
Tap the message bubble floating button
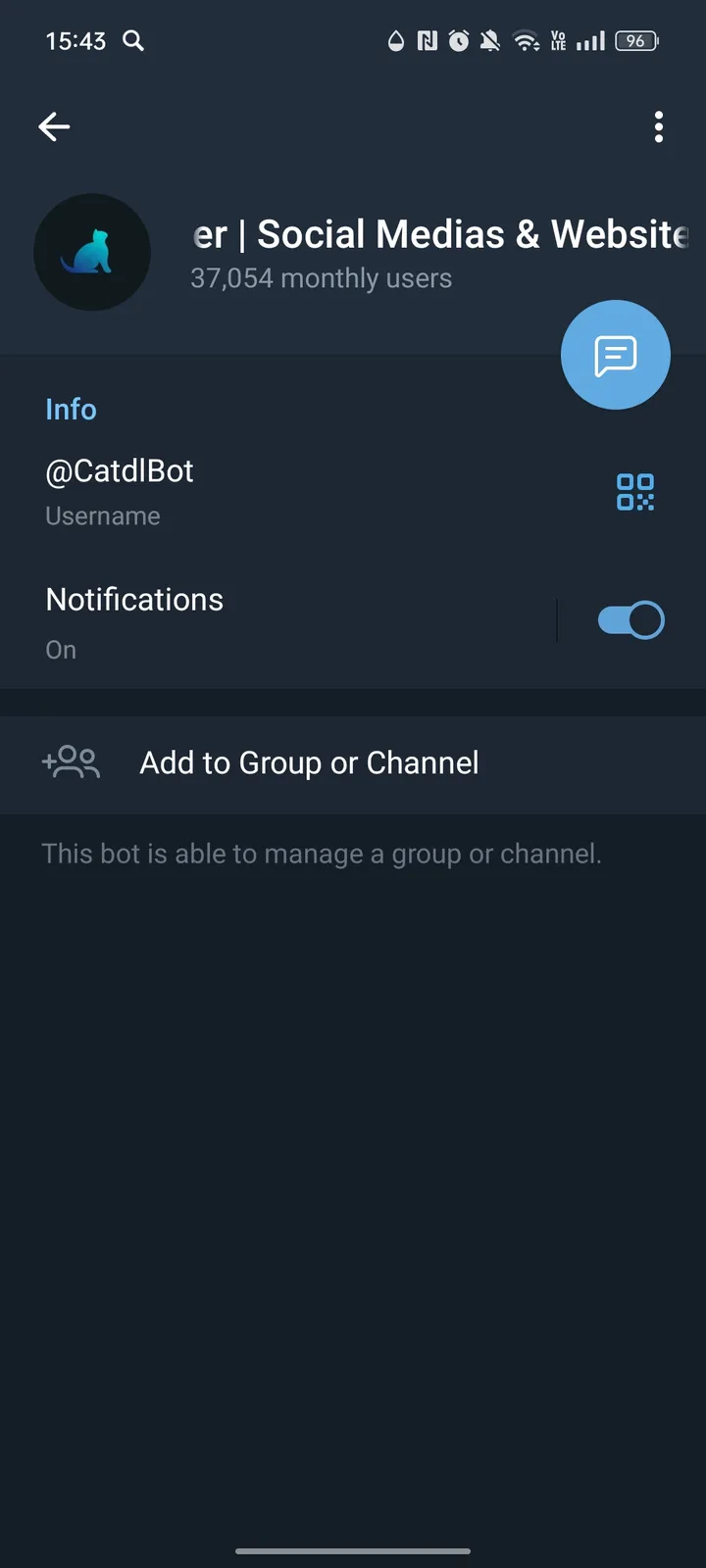615,355
